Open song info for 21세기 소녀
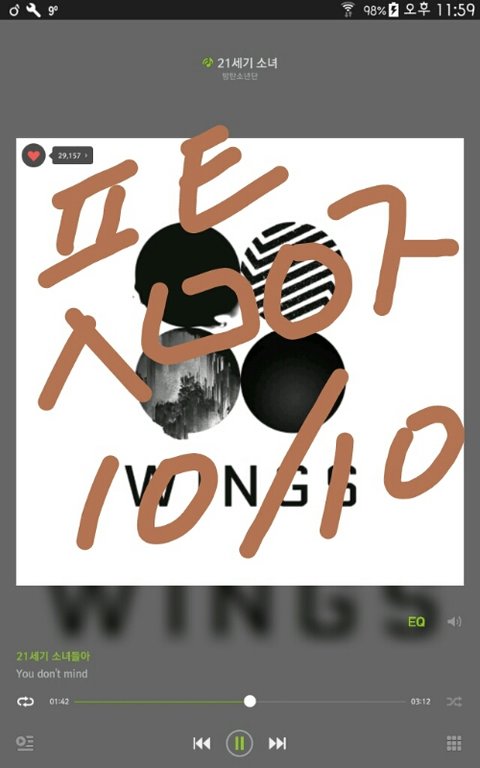 click(x=240, y=68)
